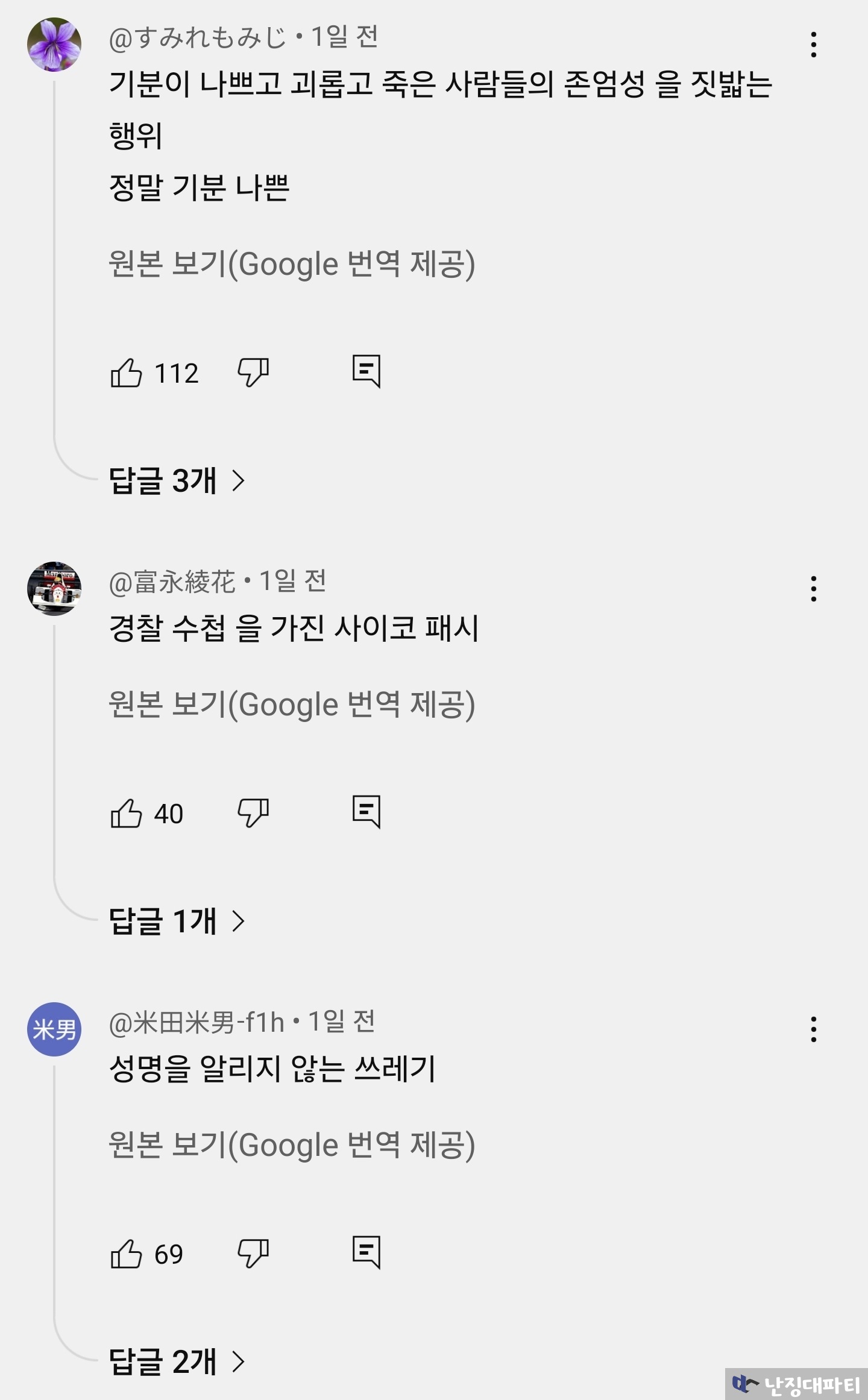Image resolution: width=868 pixels, height=1400 pixels.
Task: Like the comment by @すみれもみじ
Action: click(x=126, y=372)
